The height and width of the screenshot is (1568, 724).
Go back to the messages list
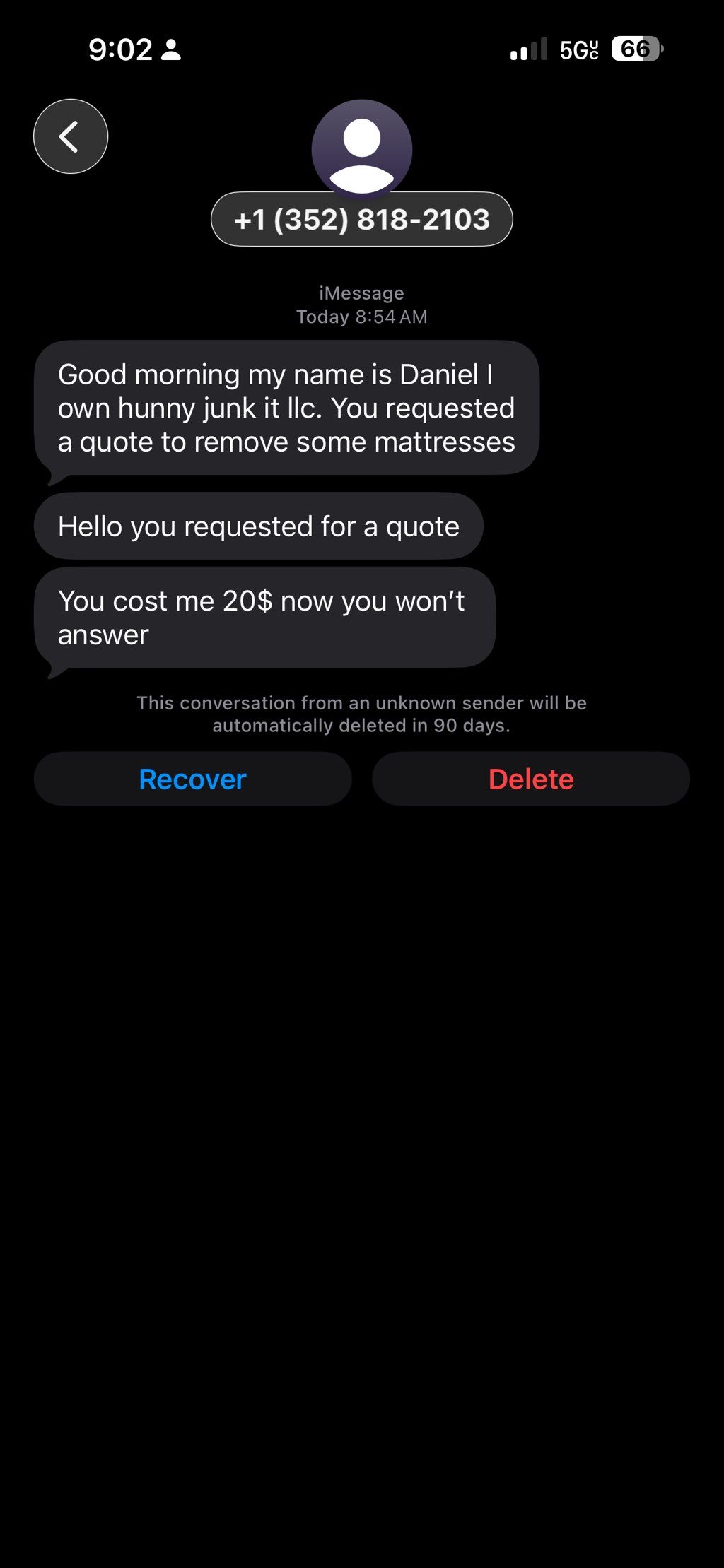pyautogui.click(x=70, y=136)
